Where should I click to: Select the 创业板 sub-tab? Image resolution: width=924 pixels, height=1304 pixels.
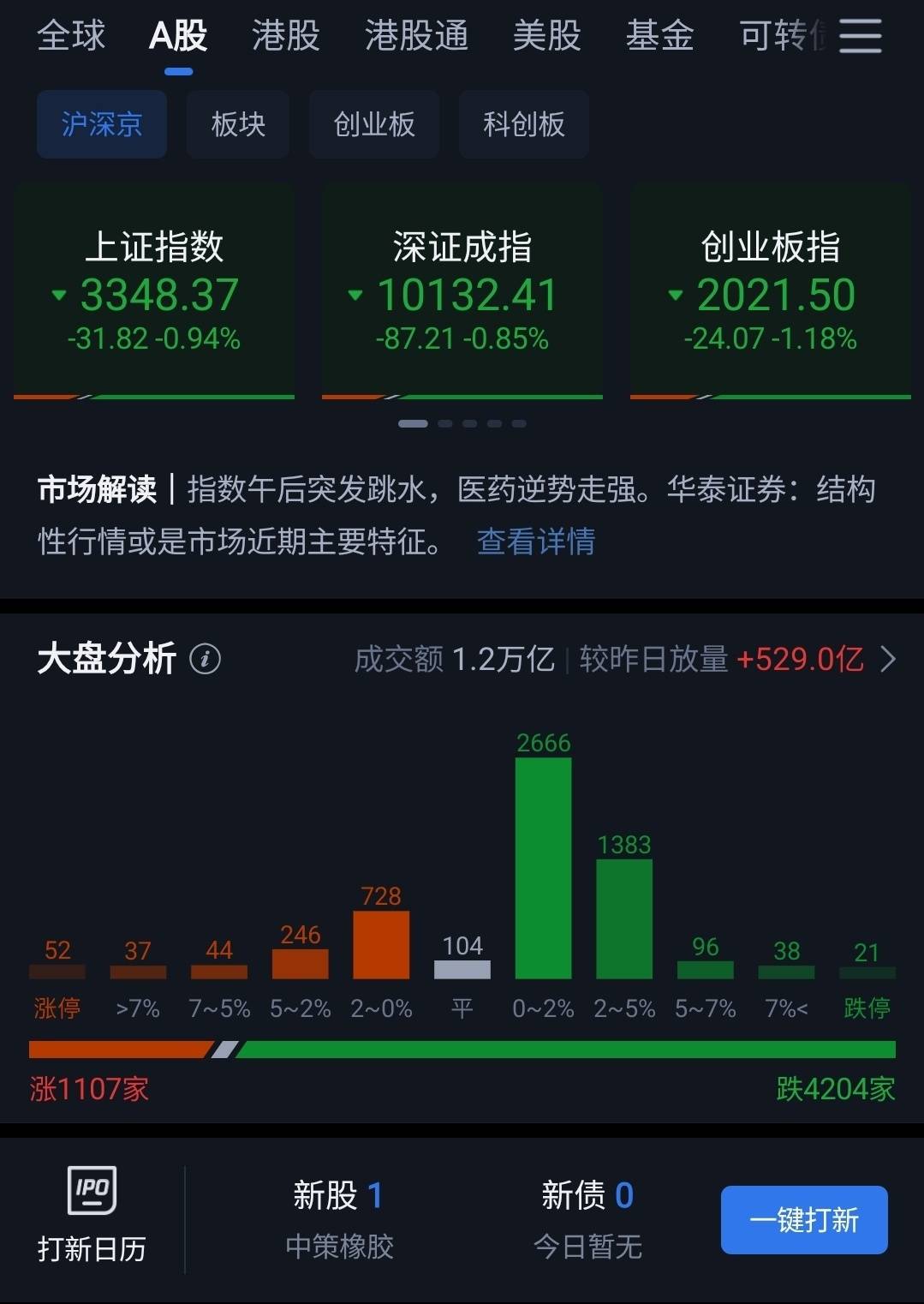(x=374, y=124)
